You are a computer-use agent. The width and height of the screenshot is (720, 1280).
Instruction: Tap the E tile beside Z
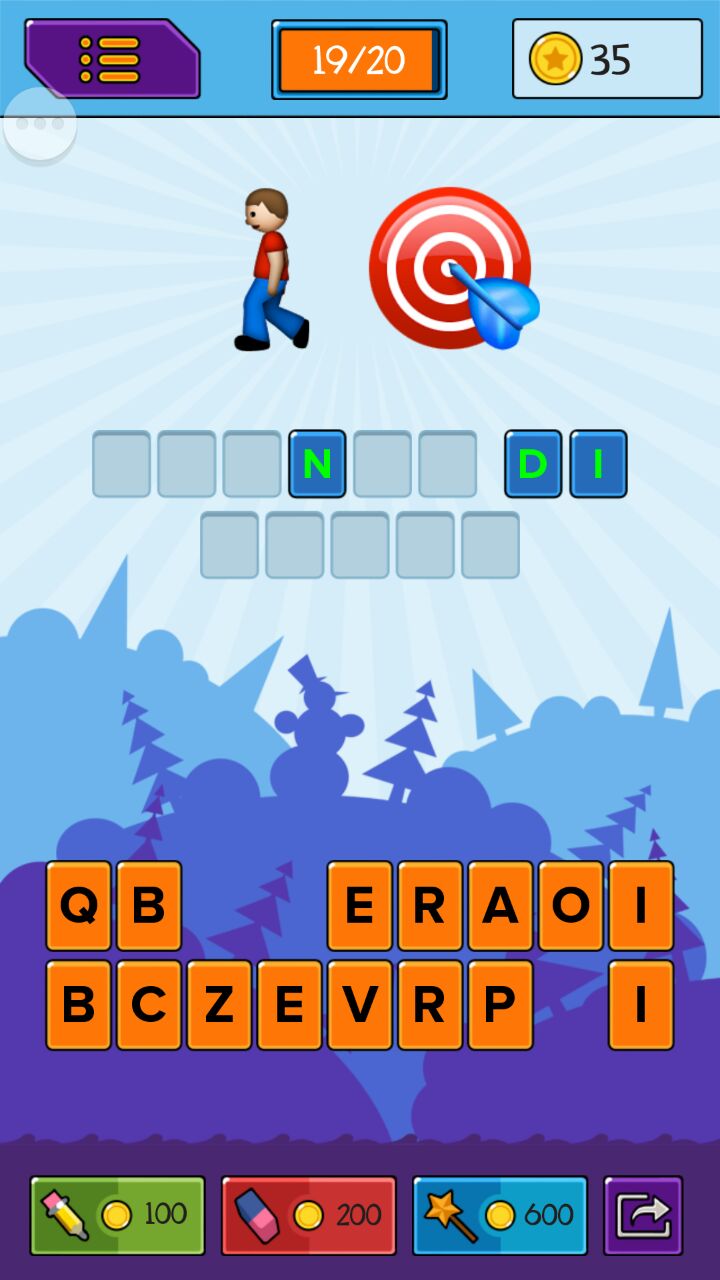pyautogui.click(x=289, y=1005)
